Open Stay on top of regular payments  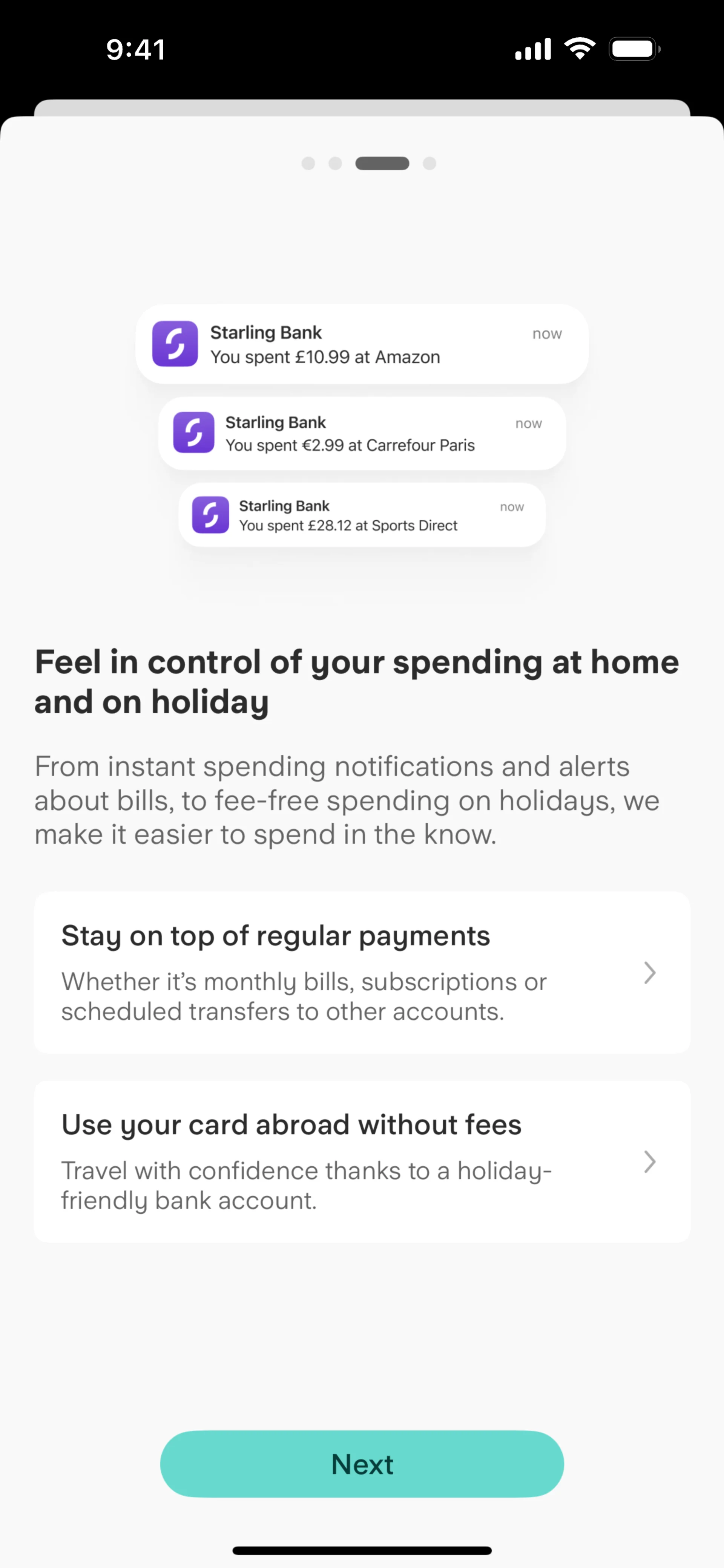pos(362,972)
